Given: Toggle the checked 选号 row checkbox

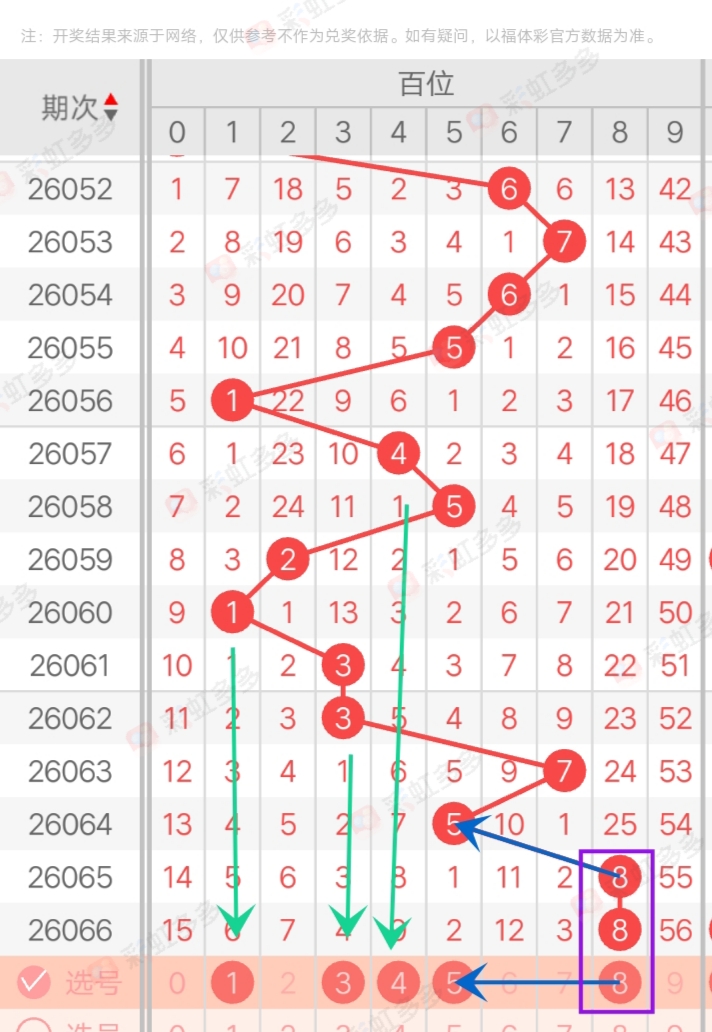Looking at the screenshot, I should [x=34, y=983].
